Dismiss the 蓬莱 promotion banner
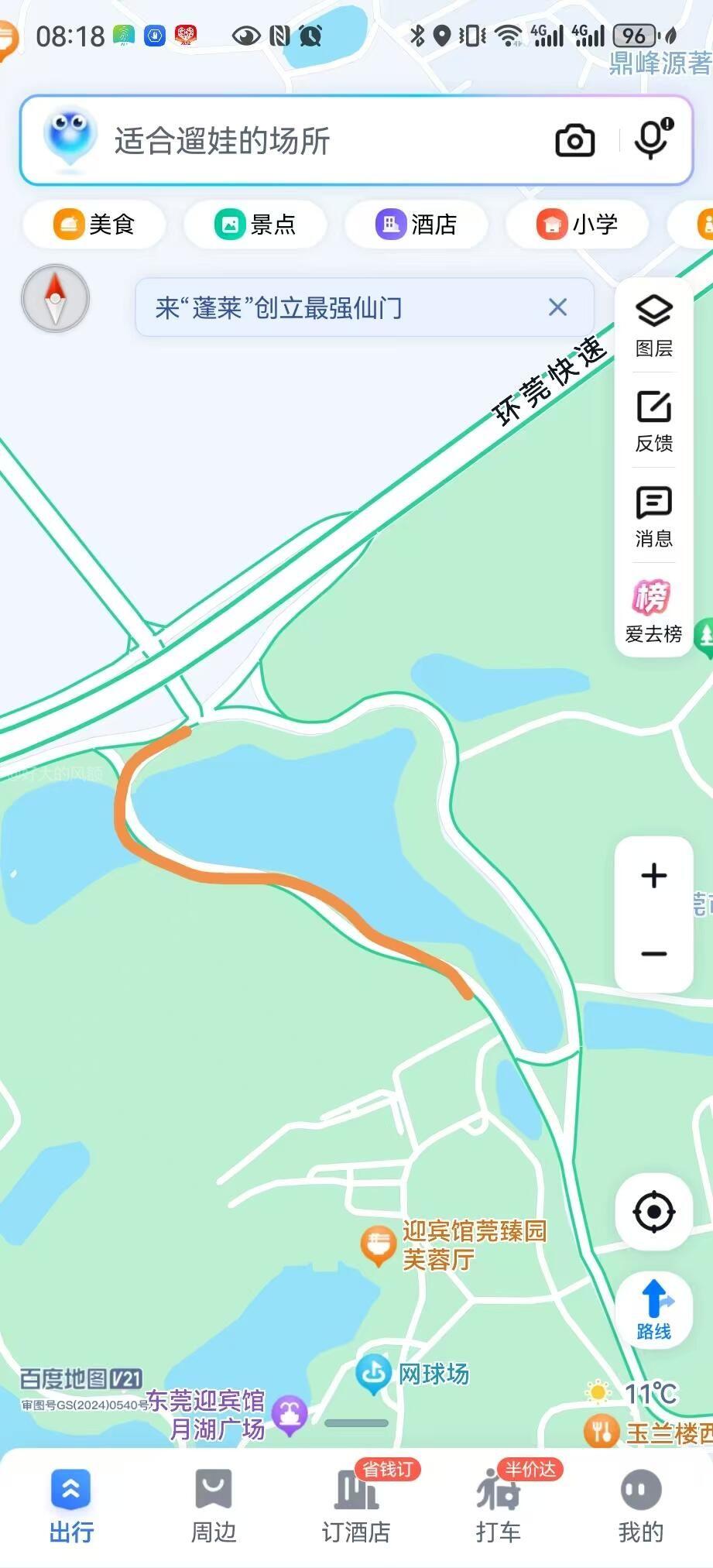713x1568 pixels. click(x=557, y=307)
